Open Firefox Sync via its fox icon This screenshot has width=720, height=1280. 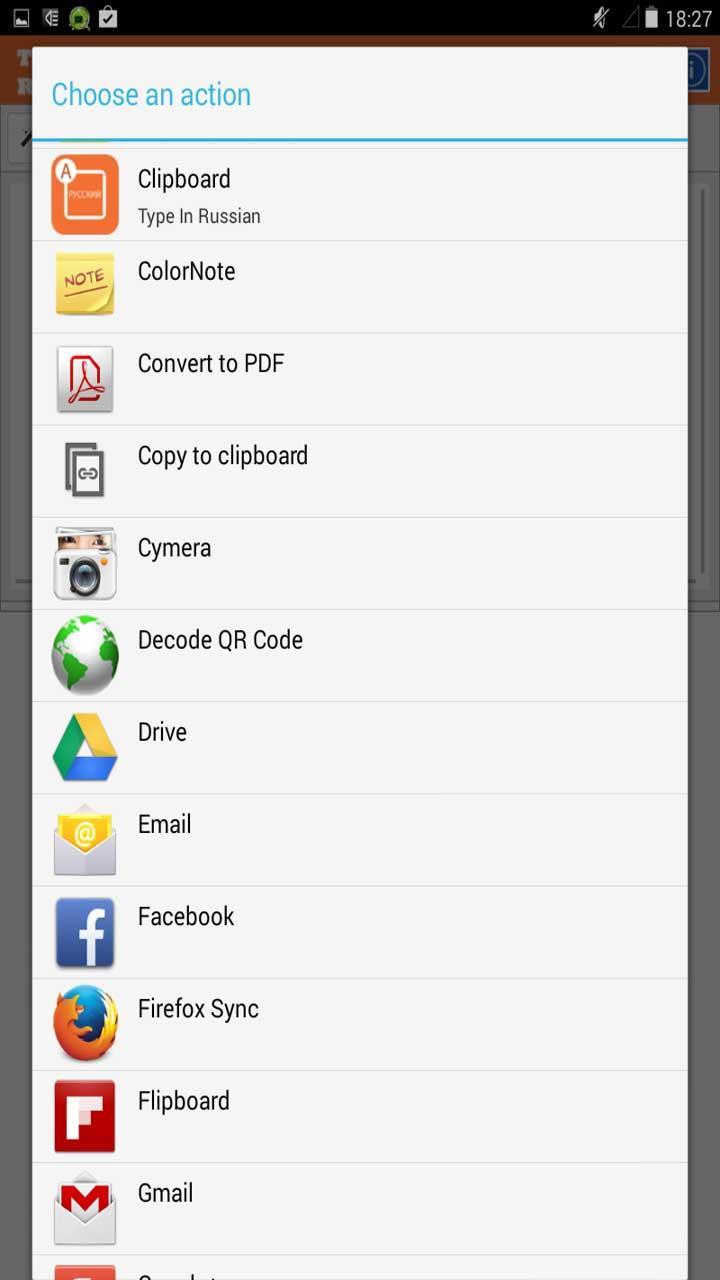click(x=84, y=1024)
